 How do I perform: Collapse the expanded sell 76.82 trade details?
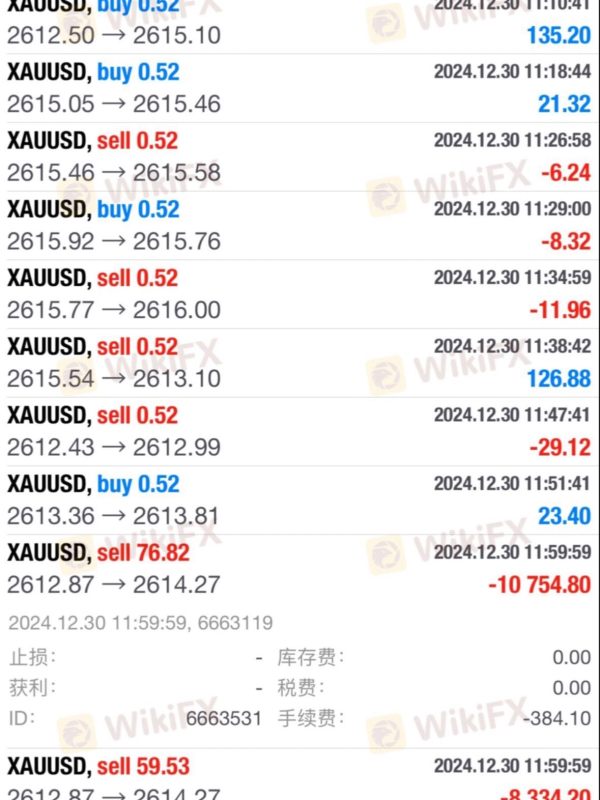click(x=300, y=568)
